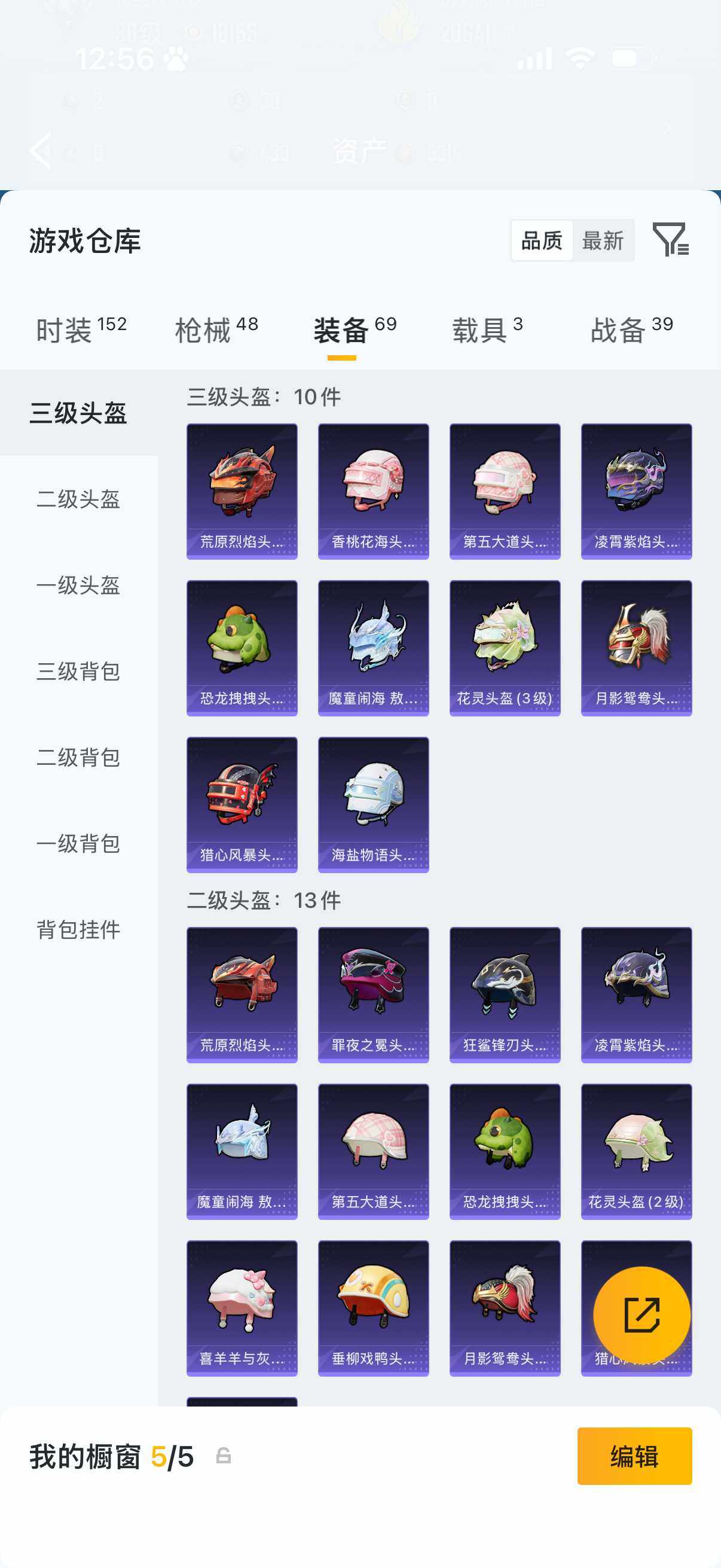Select 三级背包 in the sidebar
The width and height of the screenshot is (721, 1568).
(78, 673)
